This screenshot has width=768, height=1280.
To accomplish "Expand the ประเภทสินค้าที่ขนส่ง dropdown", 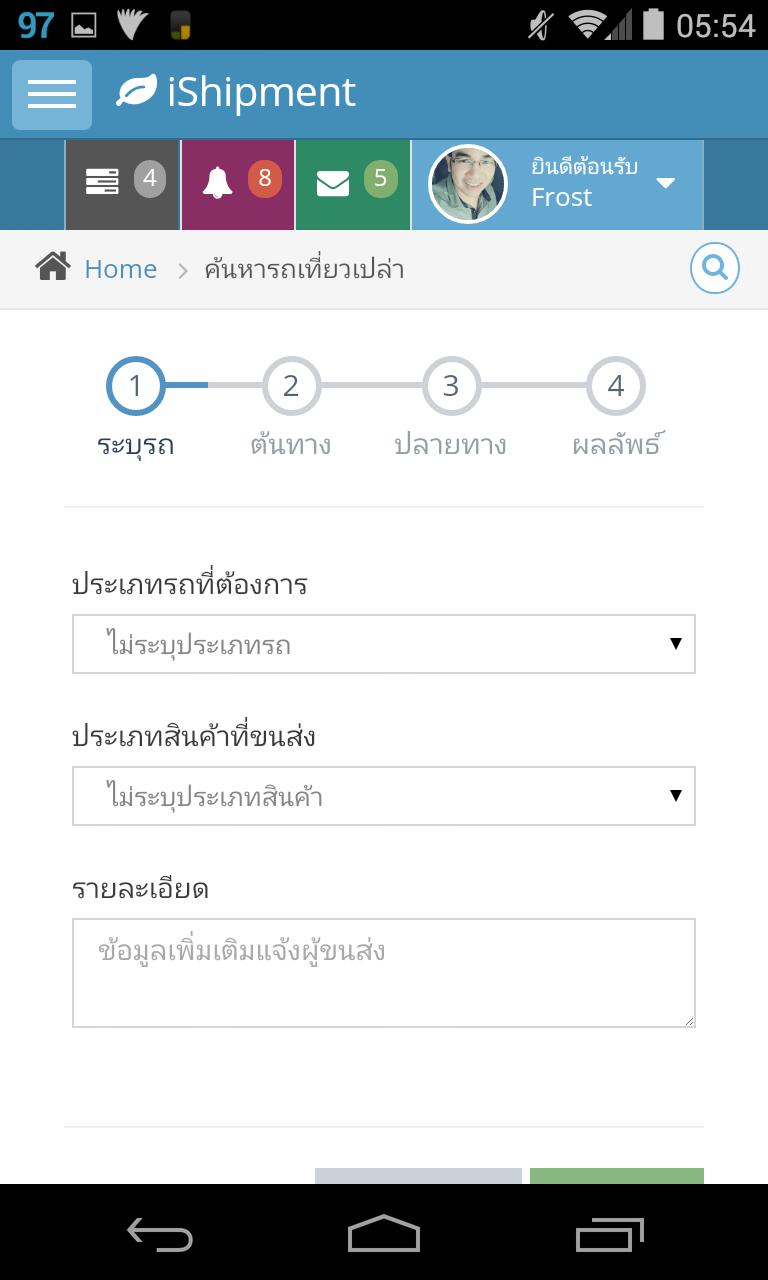I will tap(384, 796).
